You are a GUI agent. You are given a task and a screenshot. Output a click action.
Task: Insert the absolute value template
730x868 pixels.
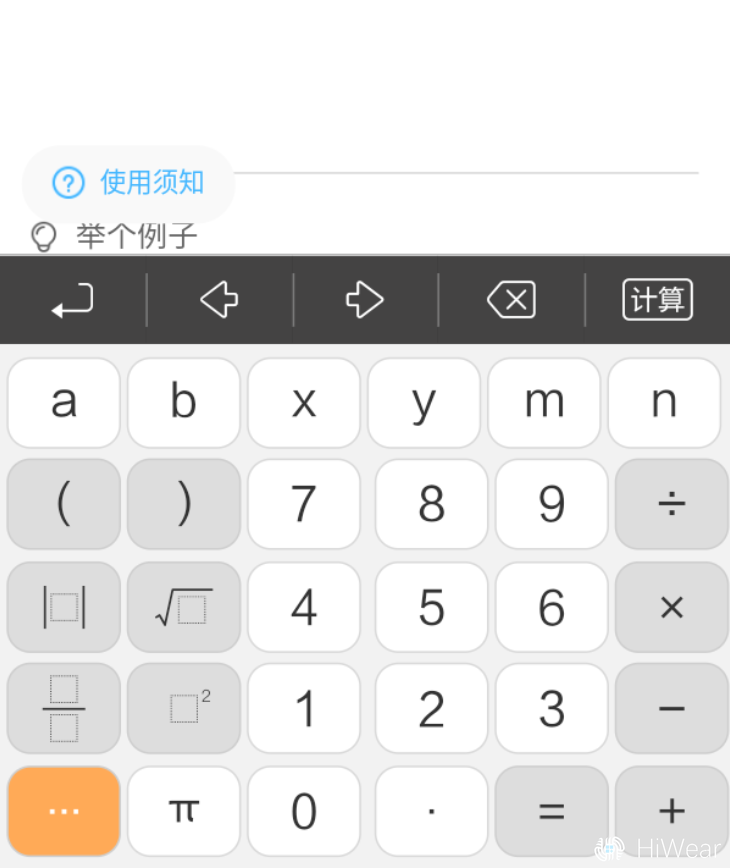[64, 607]
